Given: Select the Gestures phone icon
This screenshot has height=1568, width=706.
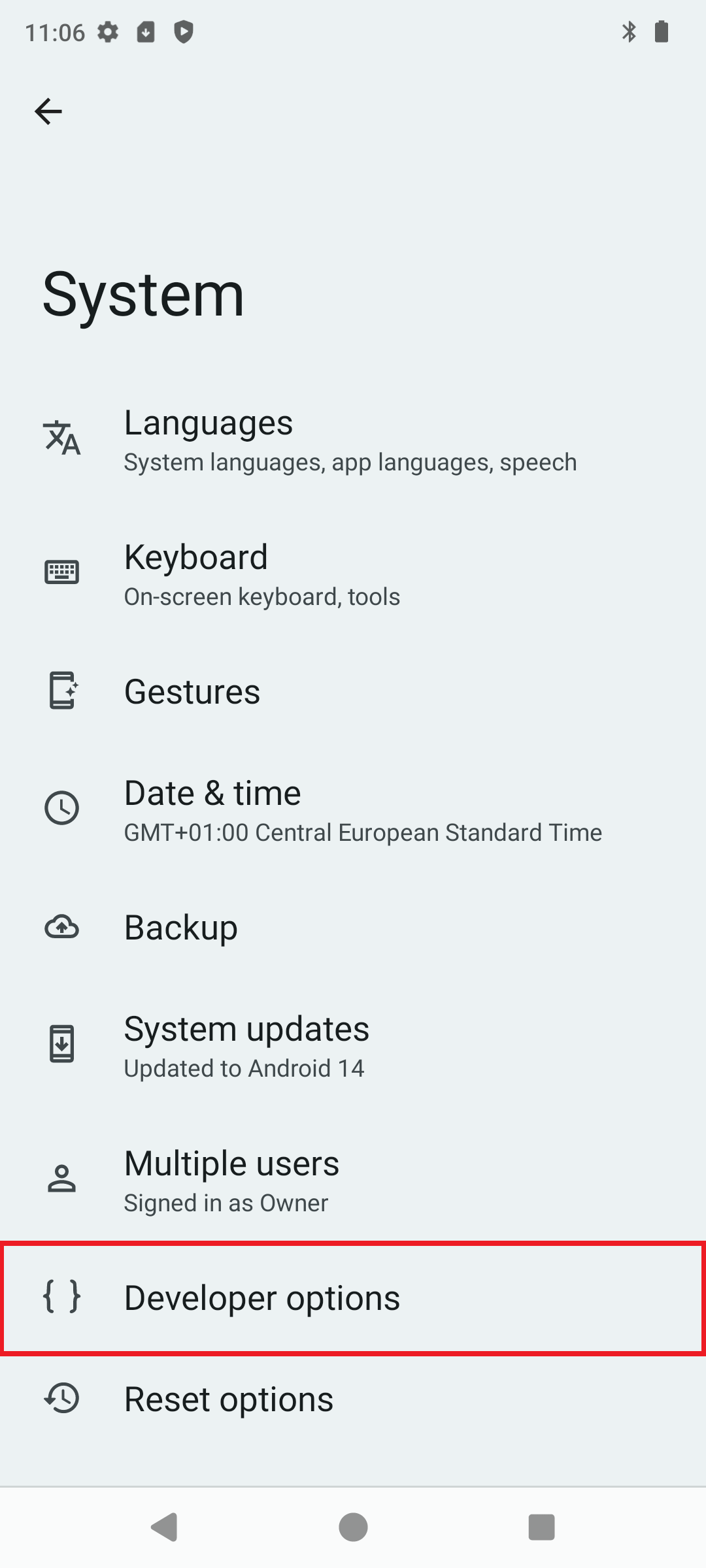Looking at the screenshot, I should pos(62,691).
